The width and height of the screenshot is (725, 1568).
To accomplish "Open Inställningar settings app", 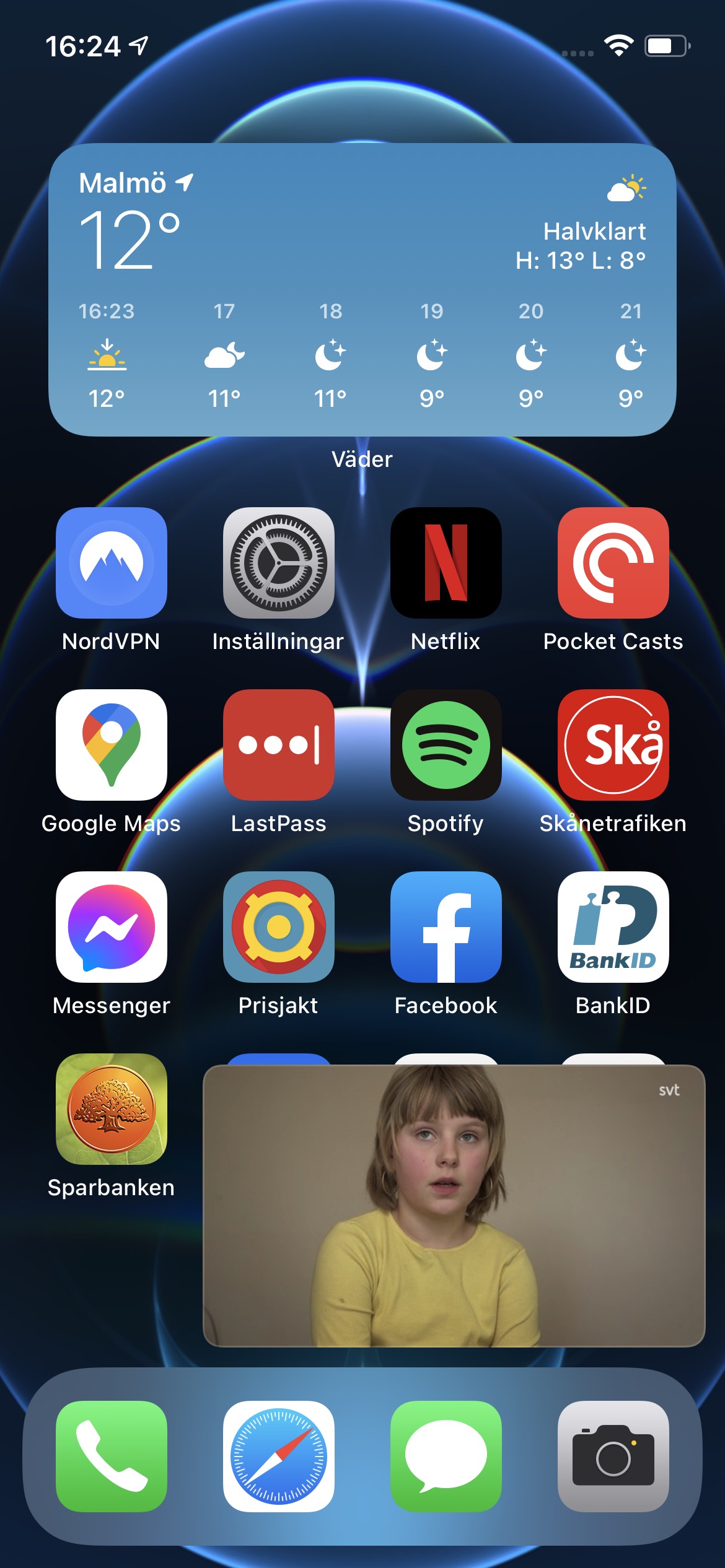I will (279, 563).
